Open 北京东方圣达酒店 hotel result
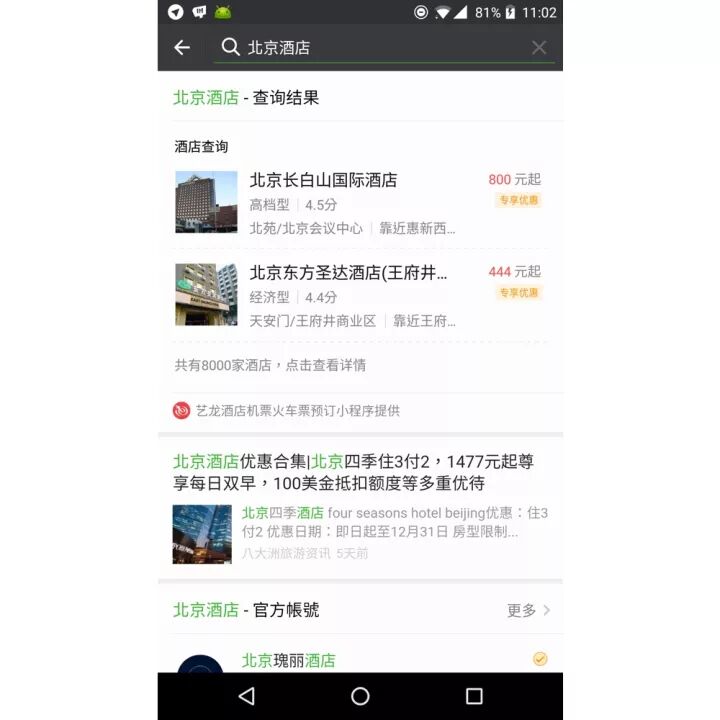 tap(360, 294)
